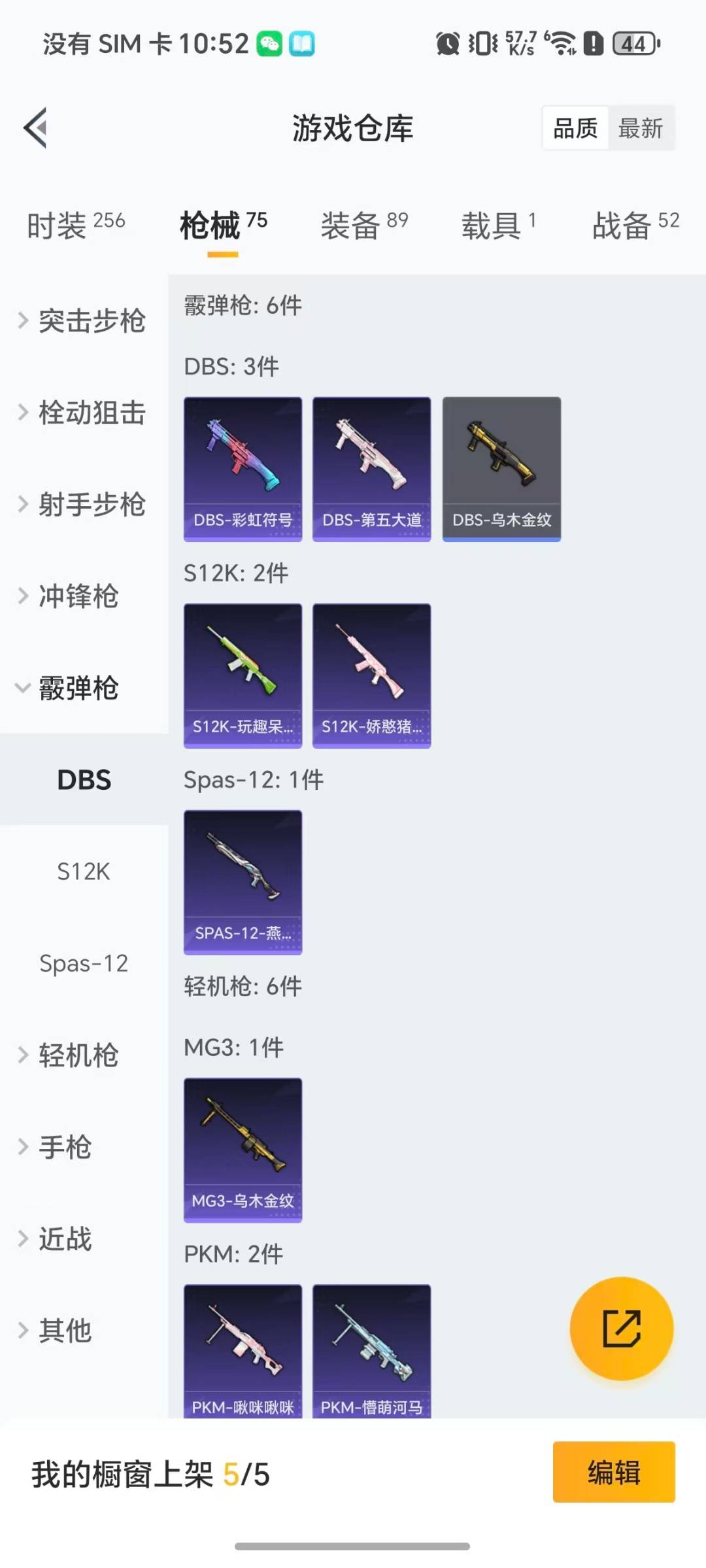The height and width of the screenshot is (1568, 706).
Task: Expand the 轻机枪 category
Action: click(80, 1055)
